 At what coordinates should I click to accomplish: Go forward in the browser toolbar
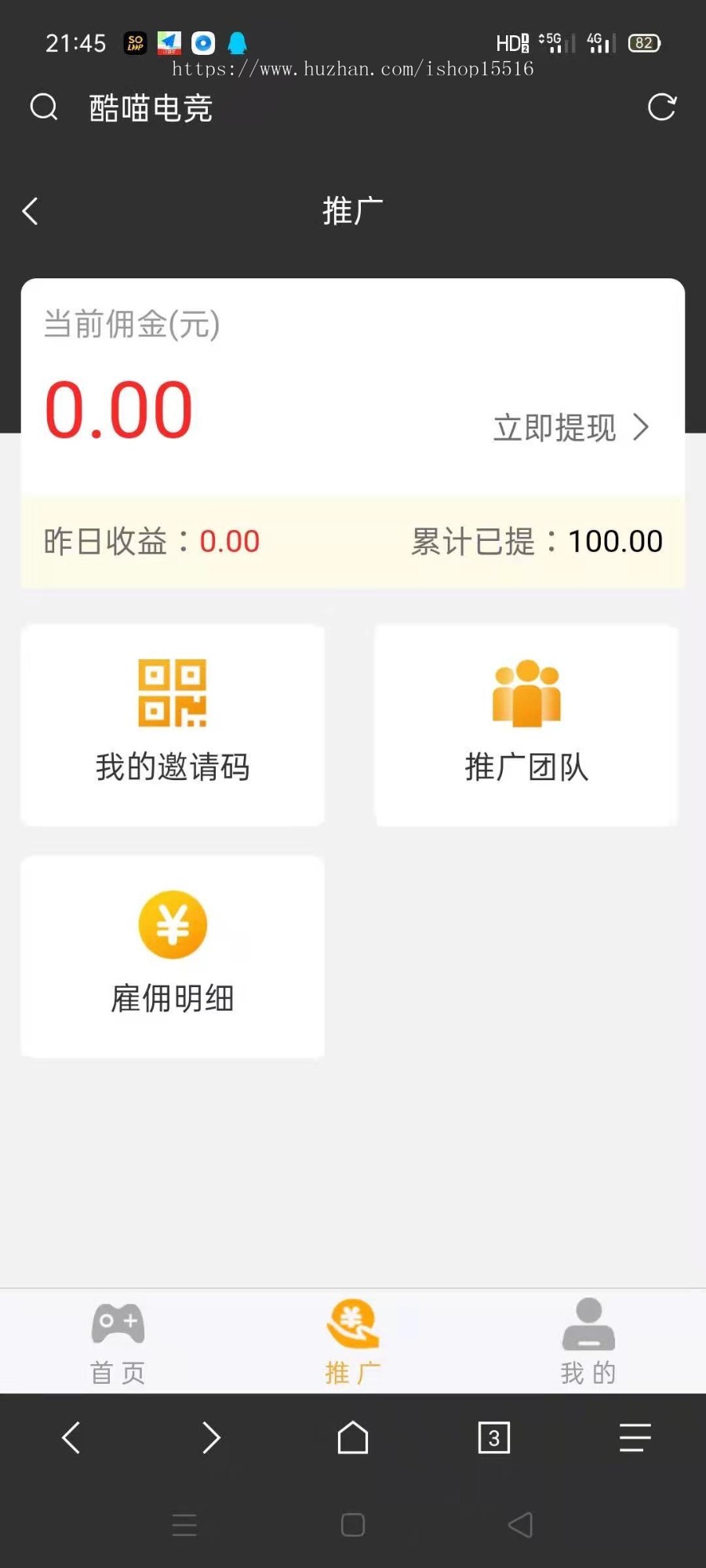coord(211,1437)
